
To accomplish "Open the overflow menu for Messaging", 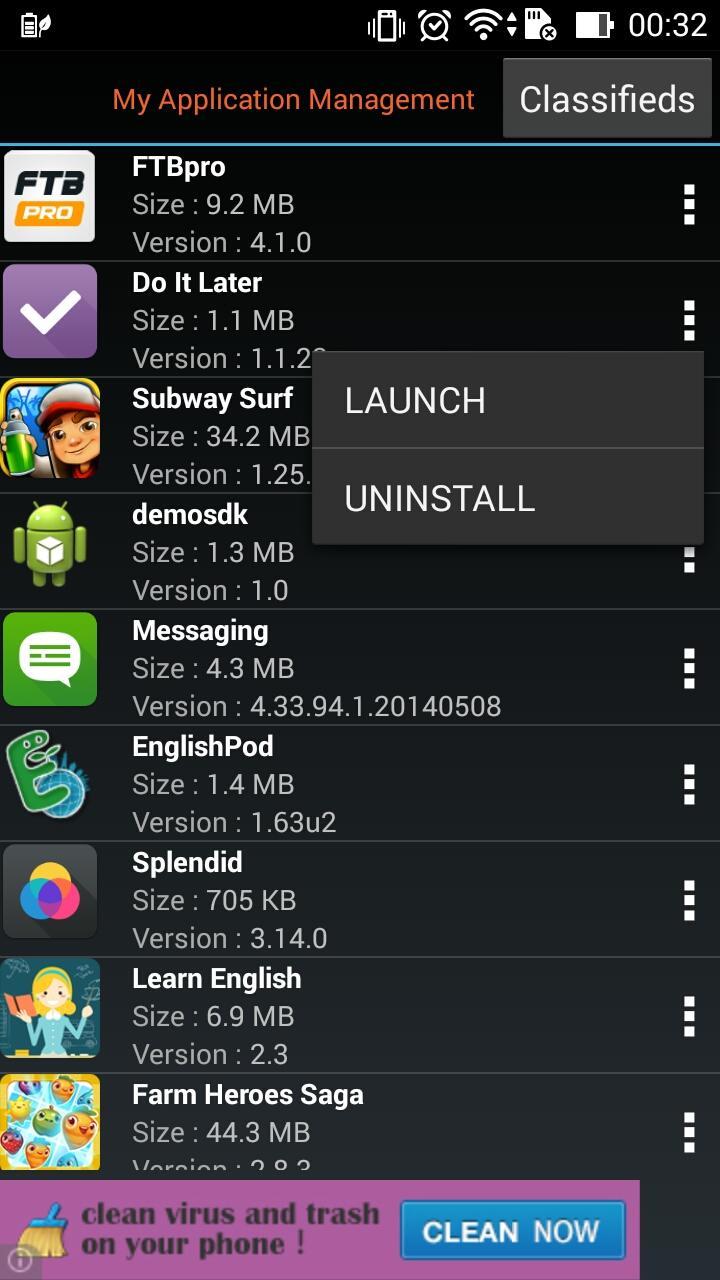I will [x=689, y=668].
